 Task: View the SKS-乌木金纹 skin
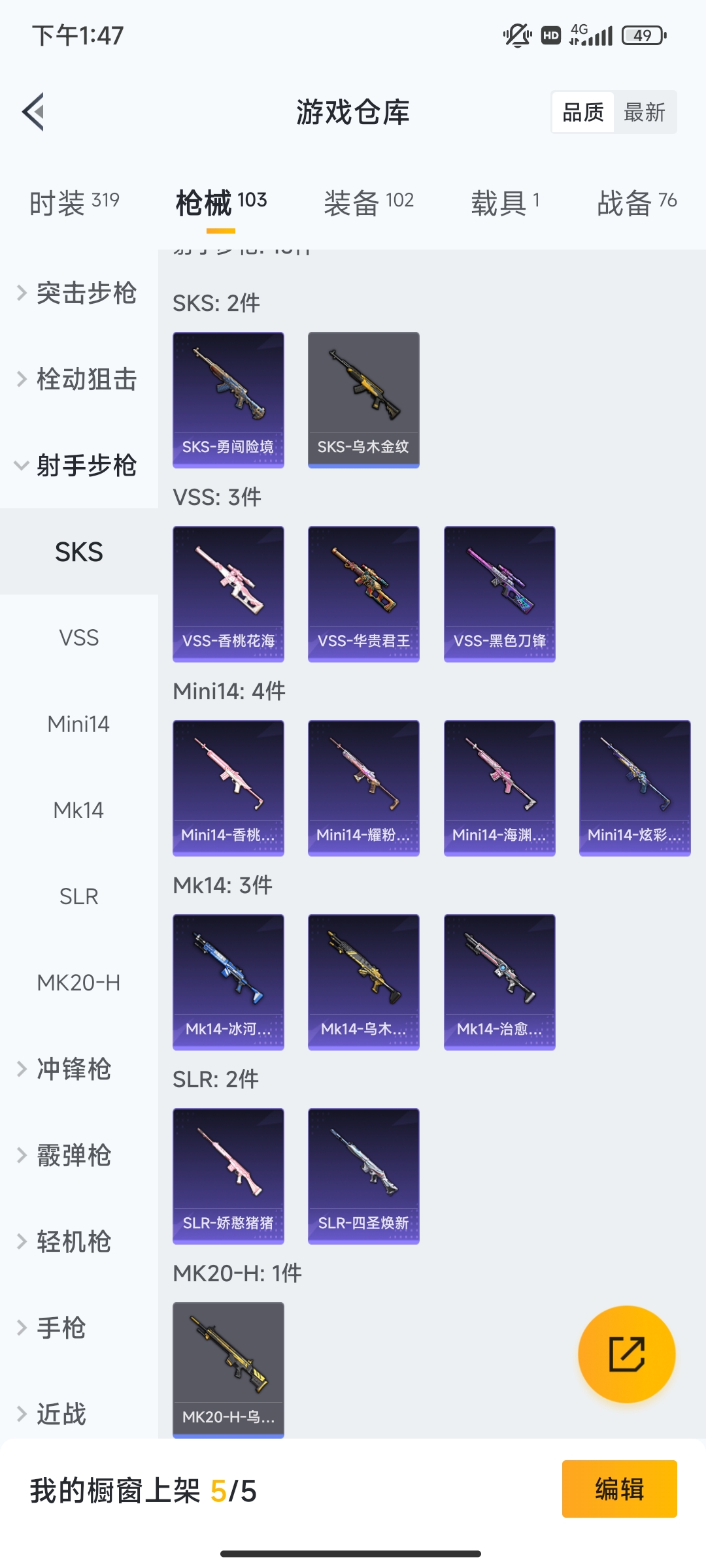coord(363,399)
